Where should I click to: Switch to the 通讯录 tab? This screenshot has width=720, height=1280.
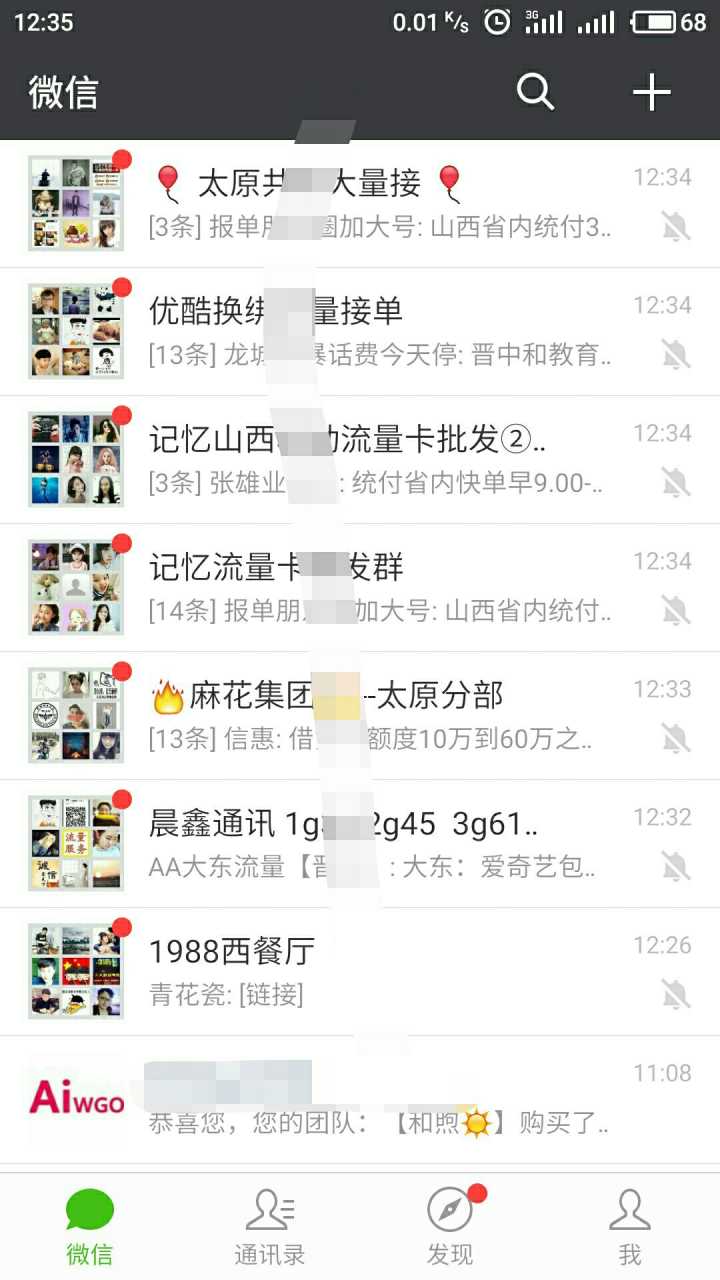[270, 1226]
